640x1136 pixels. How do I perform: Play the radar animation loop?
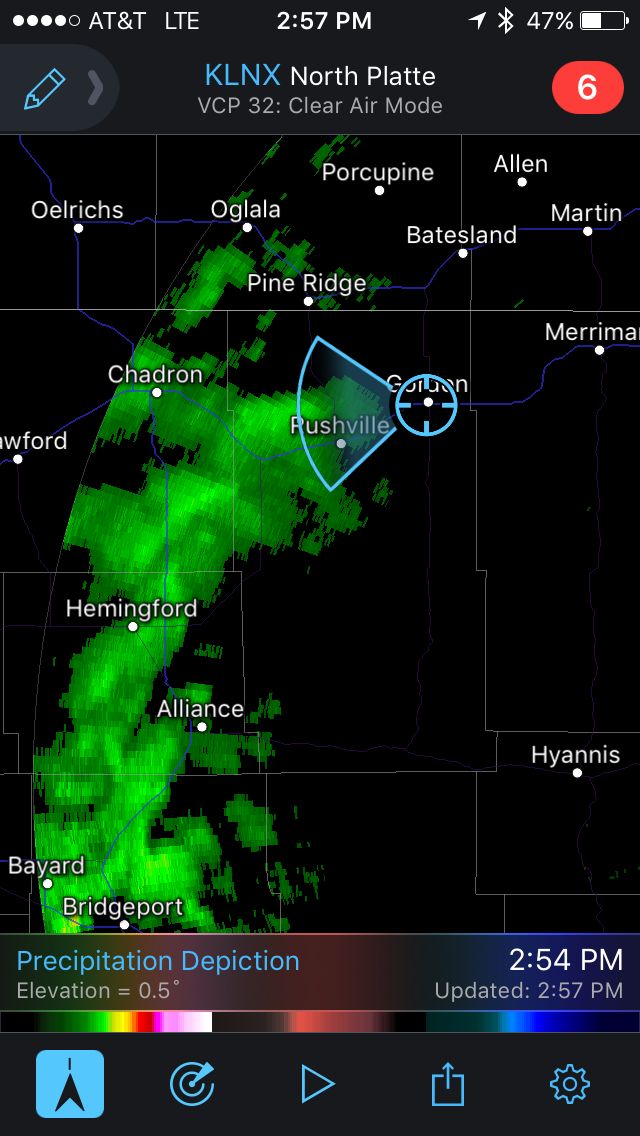coord(317,1084)
